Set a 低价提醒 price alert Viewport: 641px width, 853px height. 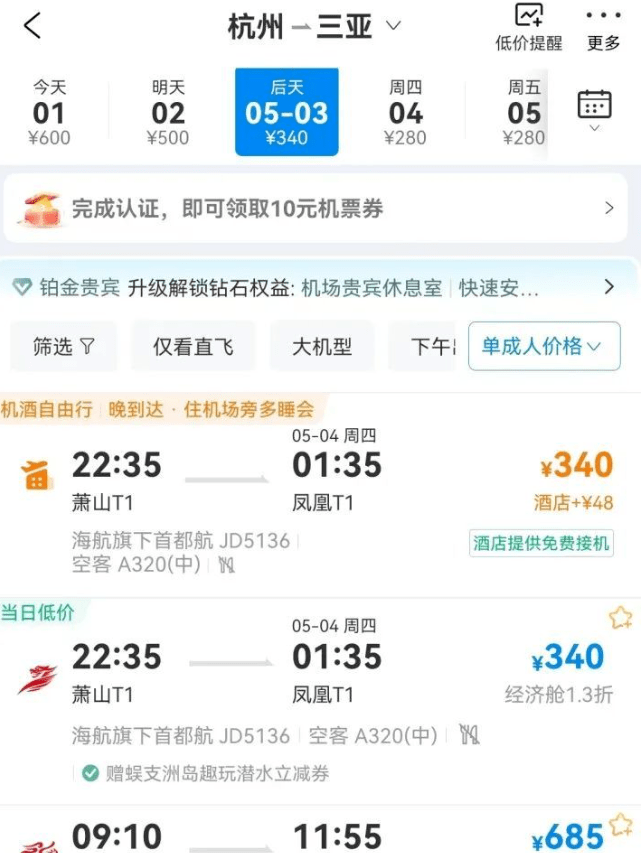(x=528, y=28)
